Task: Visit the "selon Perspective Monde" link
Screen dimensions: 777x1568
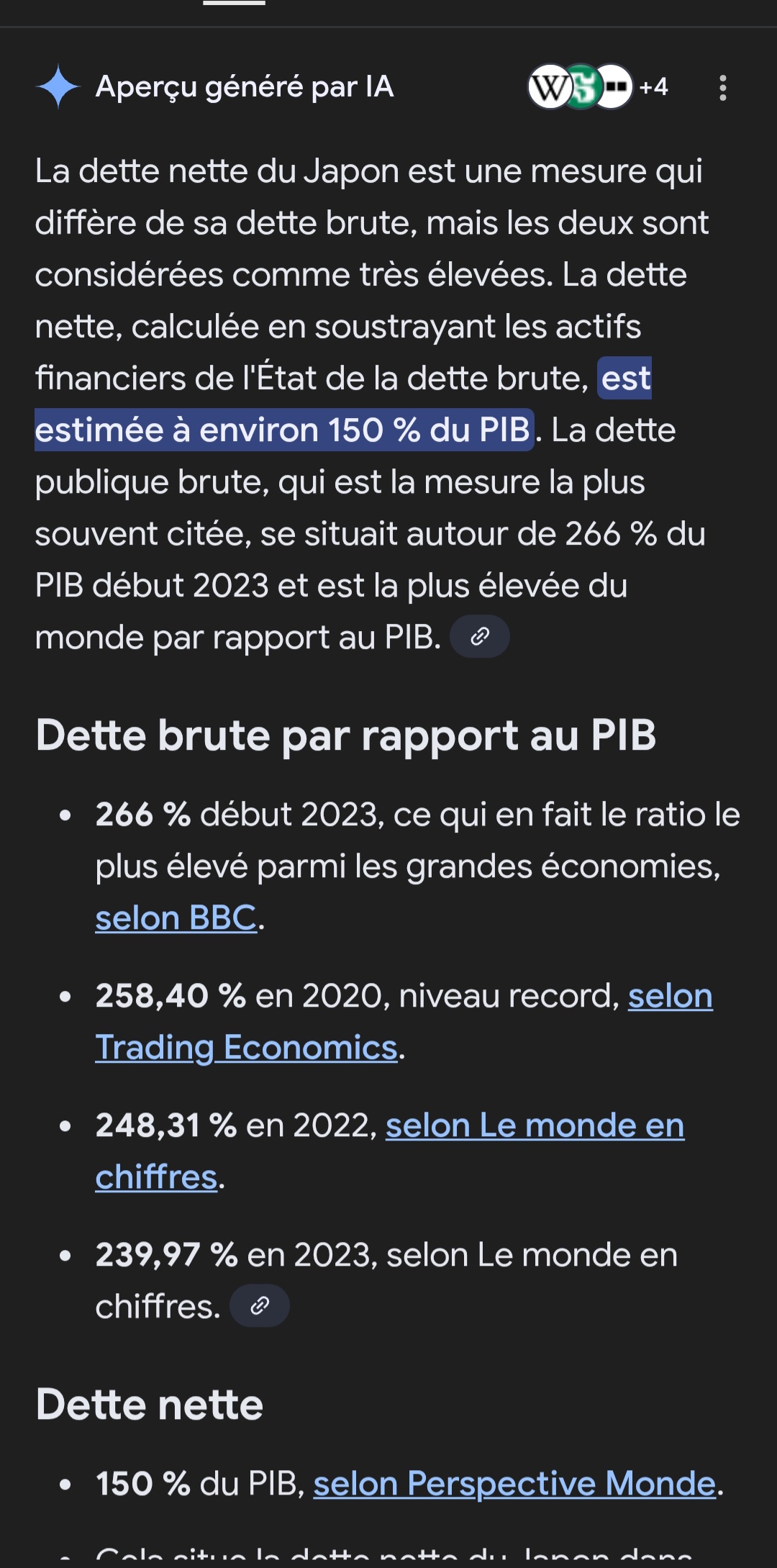Action: tap(514, 1484)
